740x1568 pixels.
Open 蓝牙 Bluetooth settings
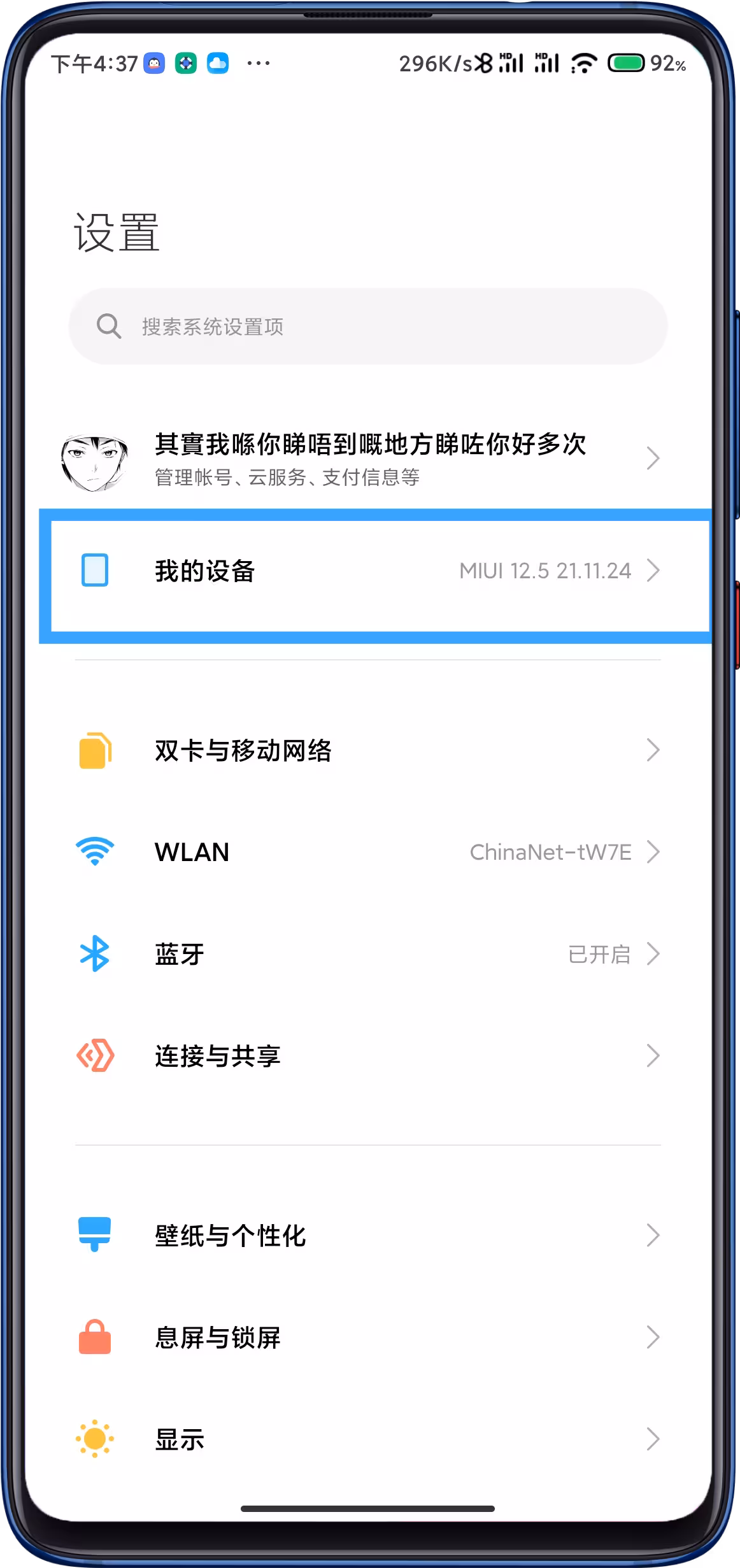(368, 954)
